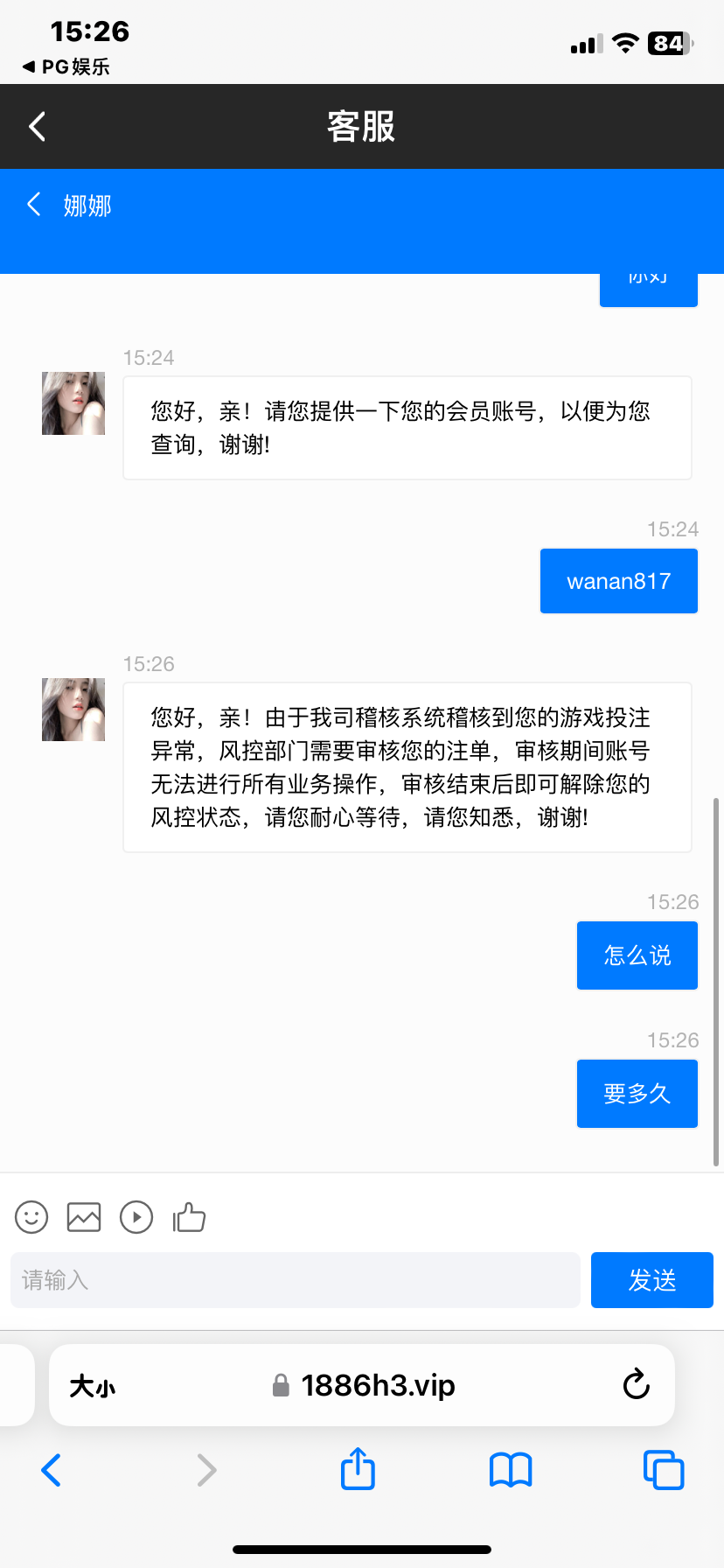724x1568 pixels.
Task: Show all open Safari tabs
Action: [x=664, y=1470]
